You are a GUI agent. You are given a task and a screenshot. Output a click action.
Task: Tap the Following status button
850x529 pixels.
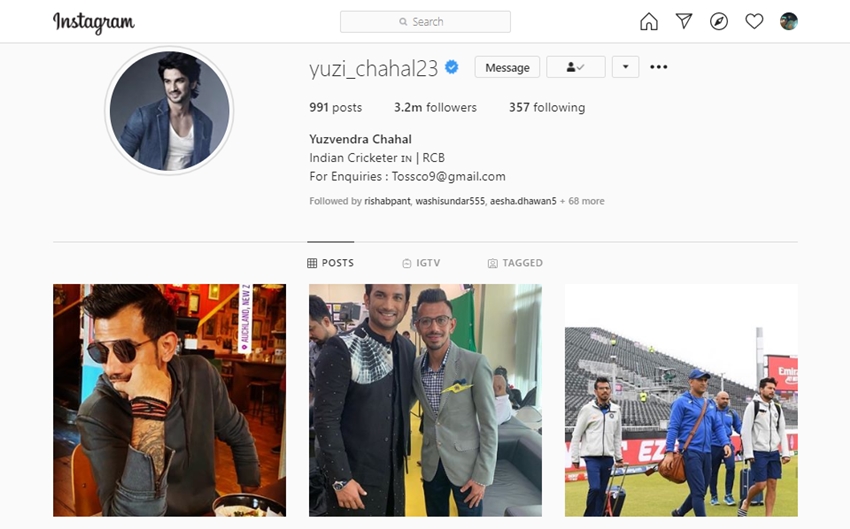tap(575, 67)
